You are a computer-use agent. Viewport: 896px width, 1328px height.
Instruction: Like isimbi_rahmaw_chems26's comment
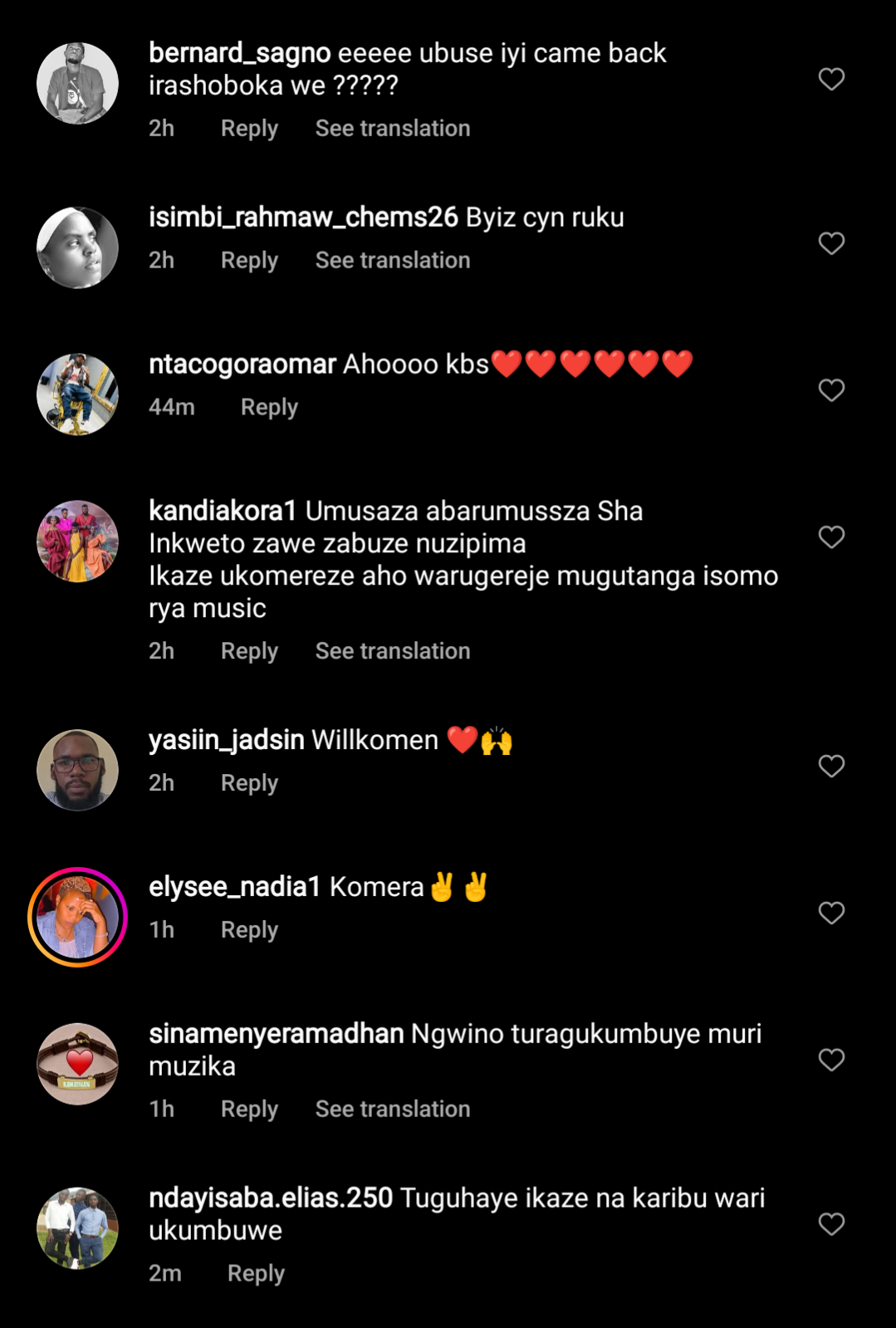[x=831, y=243]
